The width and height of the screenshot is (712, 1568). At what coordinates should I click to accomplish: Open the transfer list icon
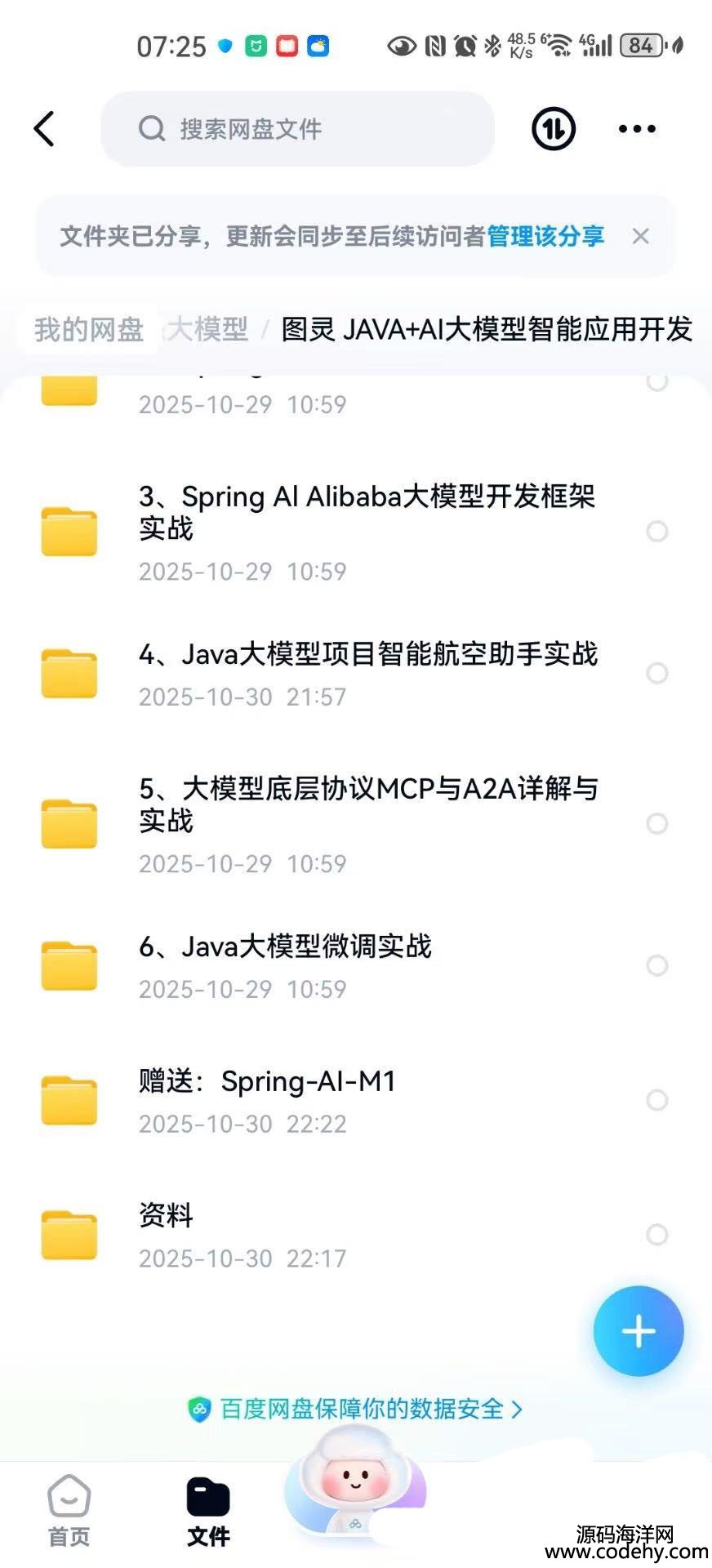point(554,129)
